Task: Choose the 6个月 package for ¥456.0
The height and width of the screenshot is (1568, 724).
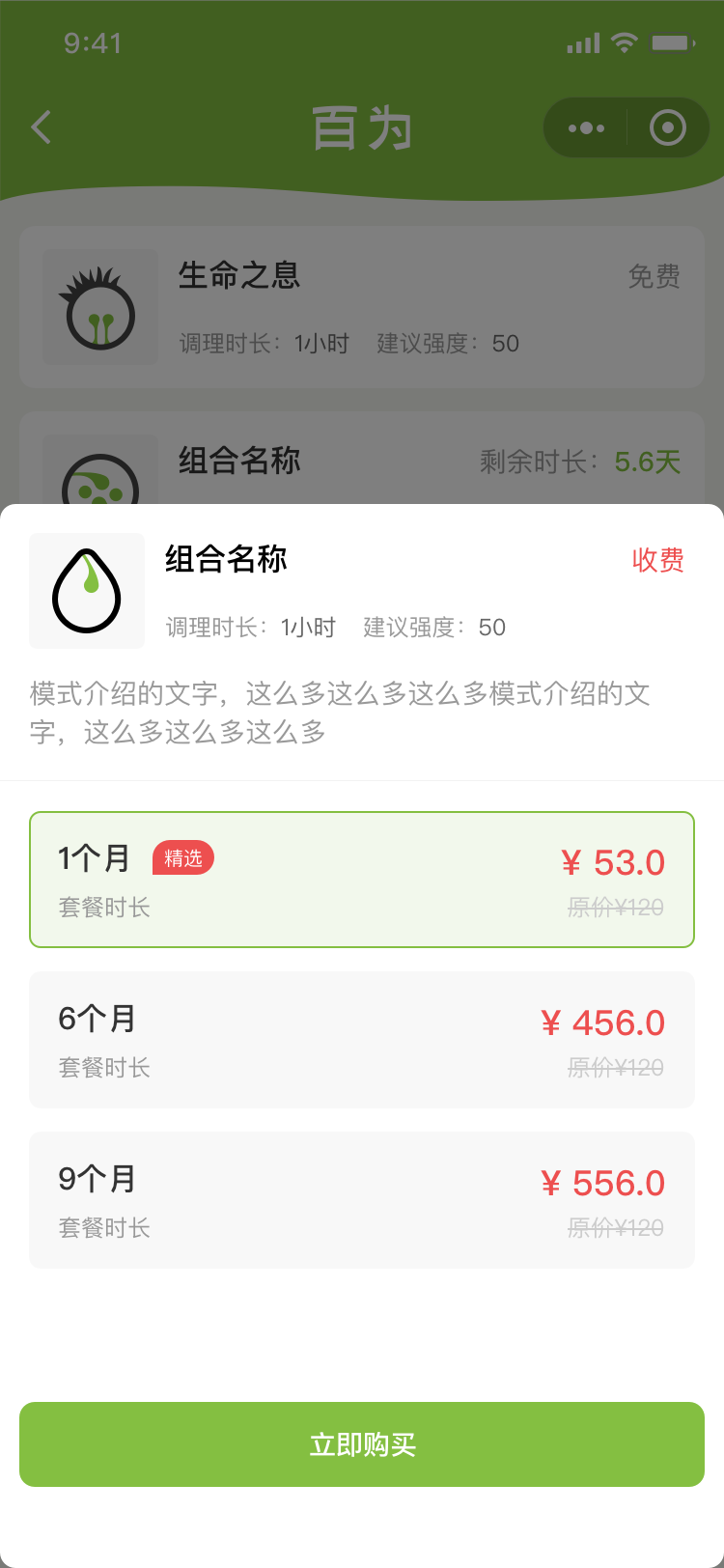Action: (x=362, y=1040)
